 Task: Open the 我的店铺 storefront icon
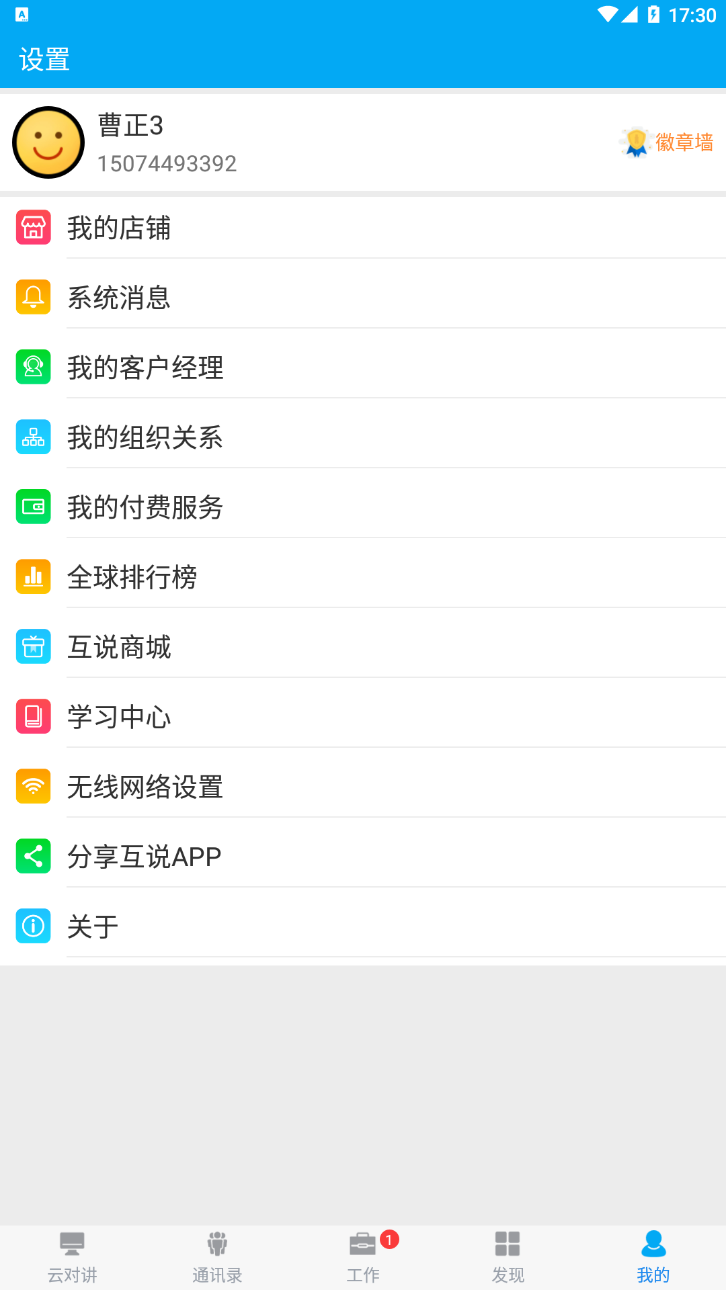(x=32, y=227)
